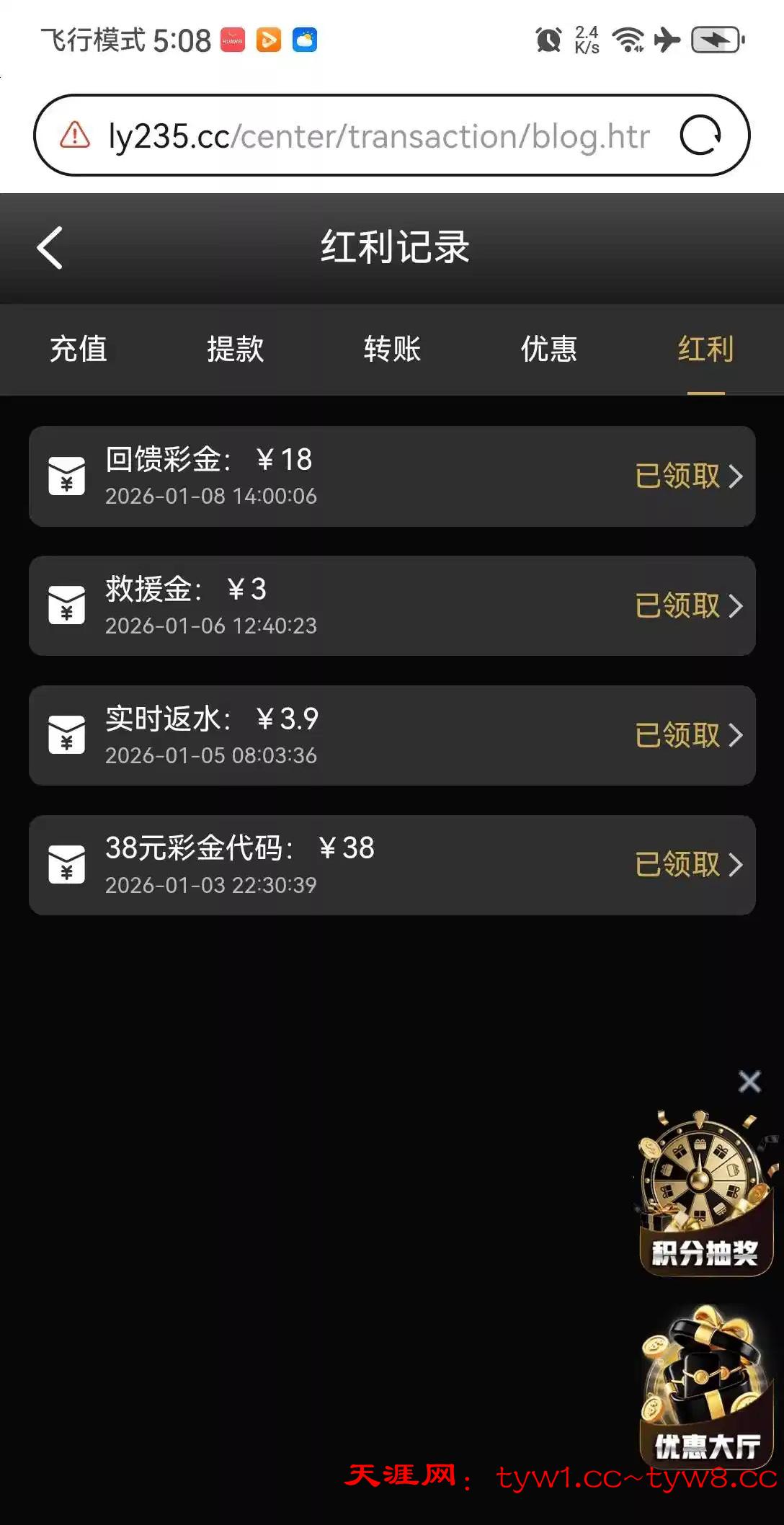Viewport: 784px width, 1525px height.
Task: Open the 转账 tab
Action: pos(392,350)
